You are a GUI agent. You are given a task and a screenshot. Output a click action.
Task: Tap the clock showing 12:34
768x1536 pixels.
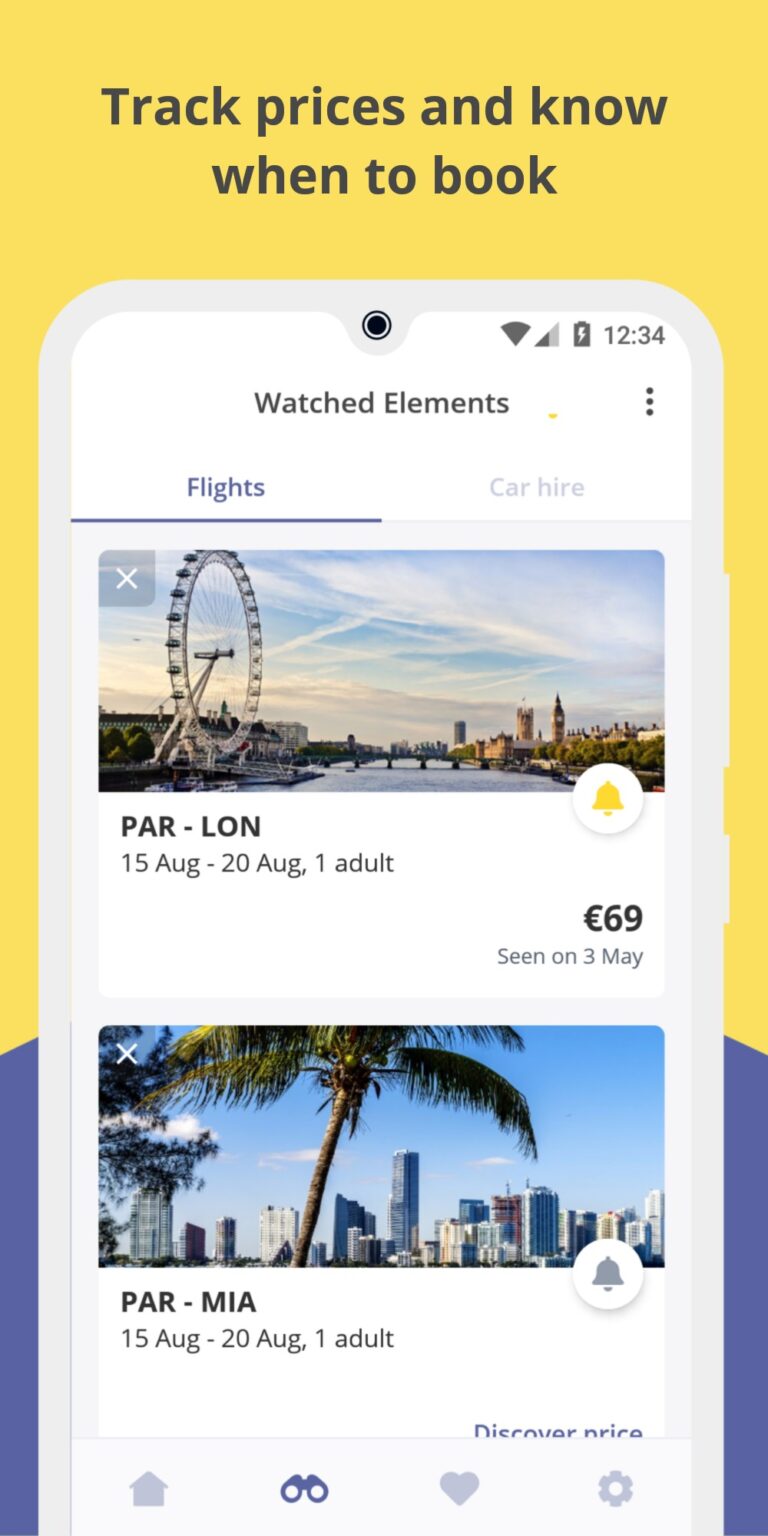637,335
